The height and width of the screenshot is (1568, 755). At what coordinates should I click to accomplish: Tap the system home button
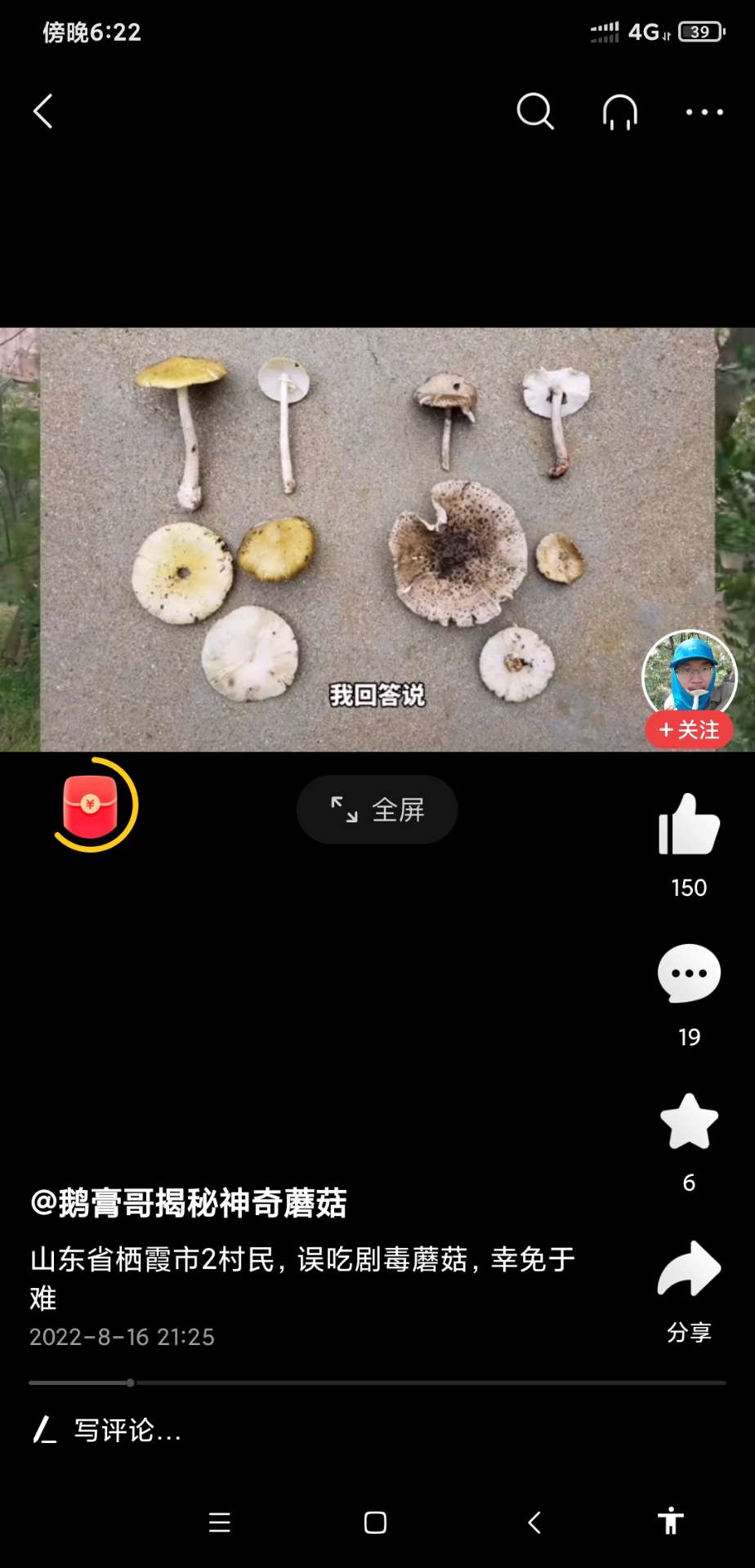click(x=375, y=1522)
